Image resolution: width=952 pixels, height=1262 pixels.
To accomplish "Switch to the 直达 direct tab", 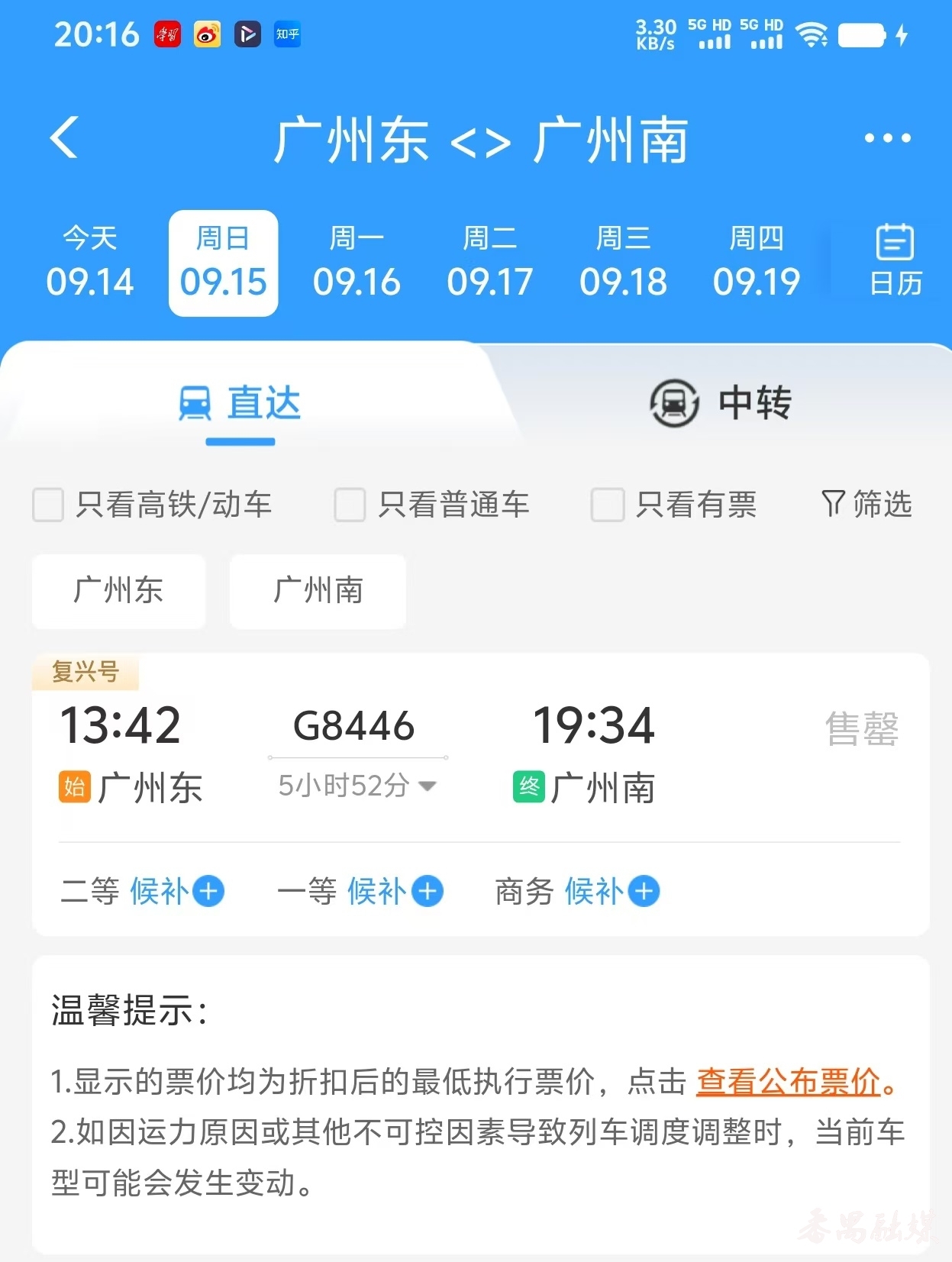I will (x=240, y=402).
